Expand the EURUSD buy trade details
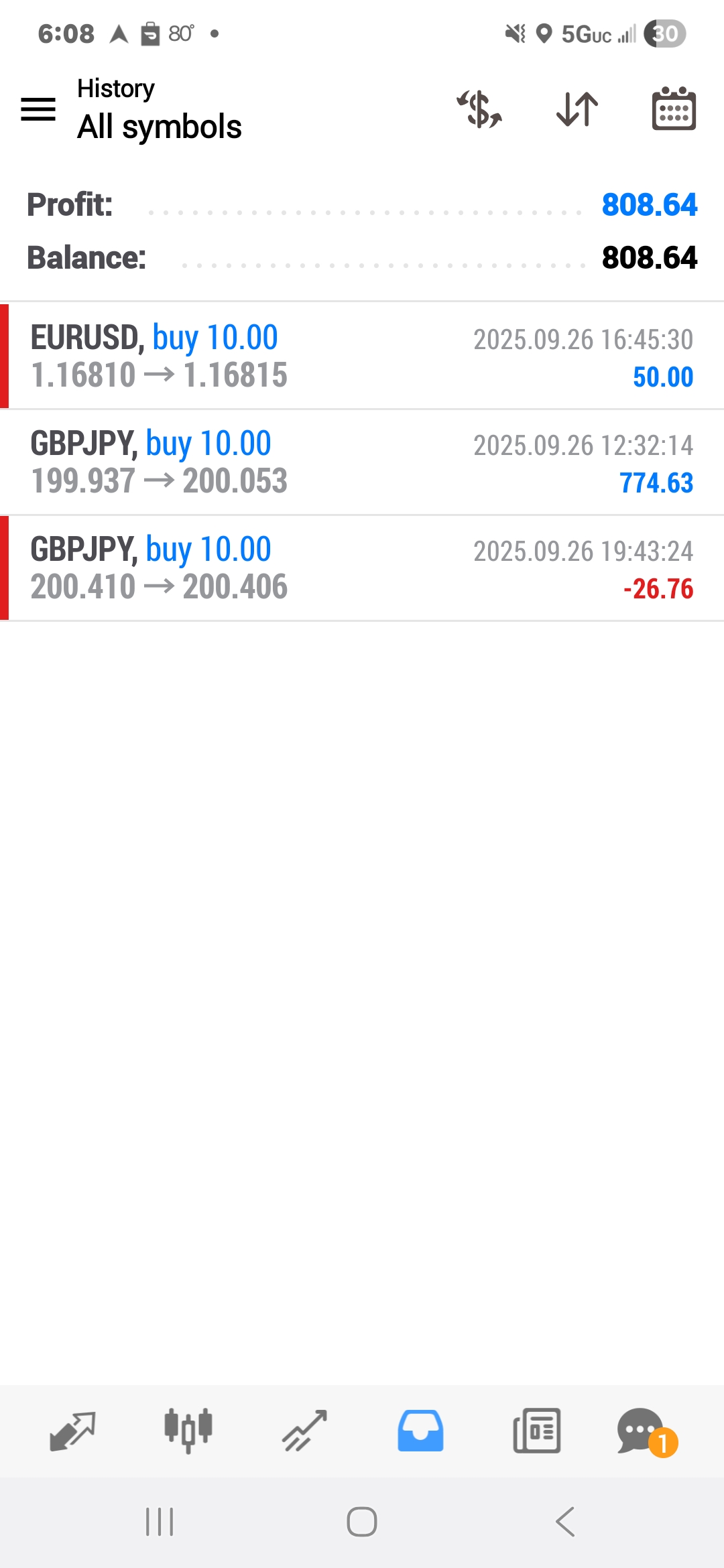724x1568 pixels. (x=362, y=355)
